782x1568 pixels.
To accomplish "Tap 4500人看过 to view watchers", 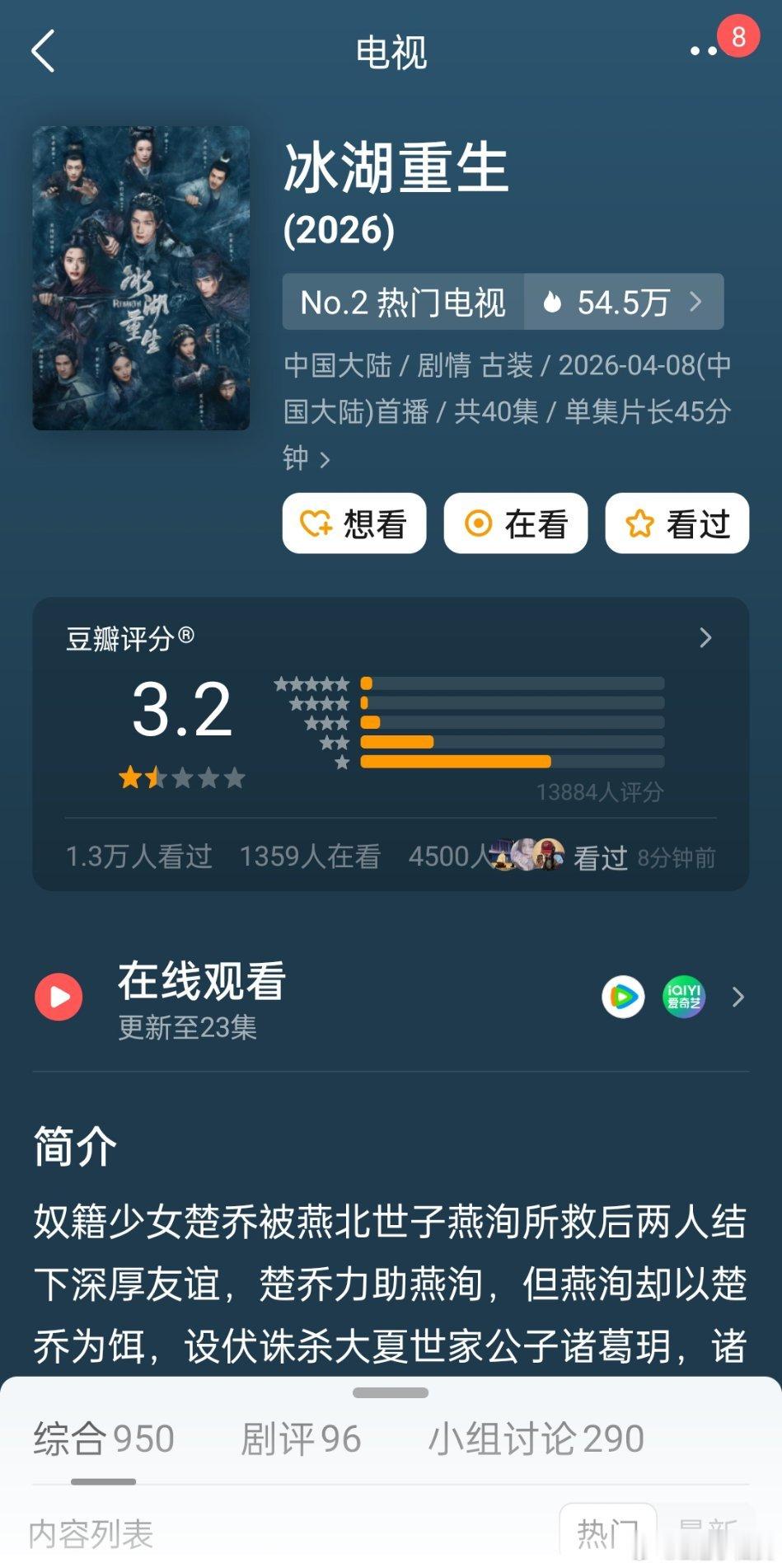I will click(457, 857).
